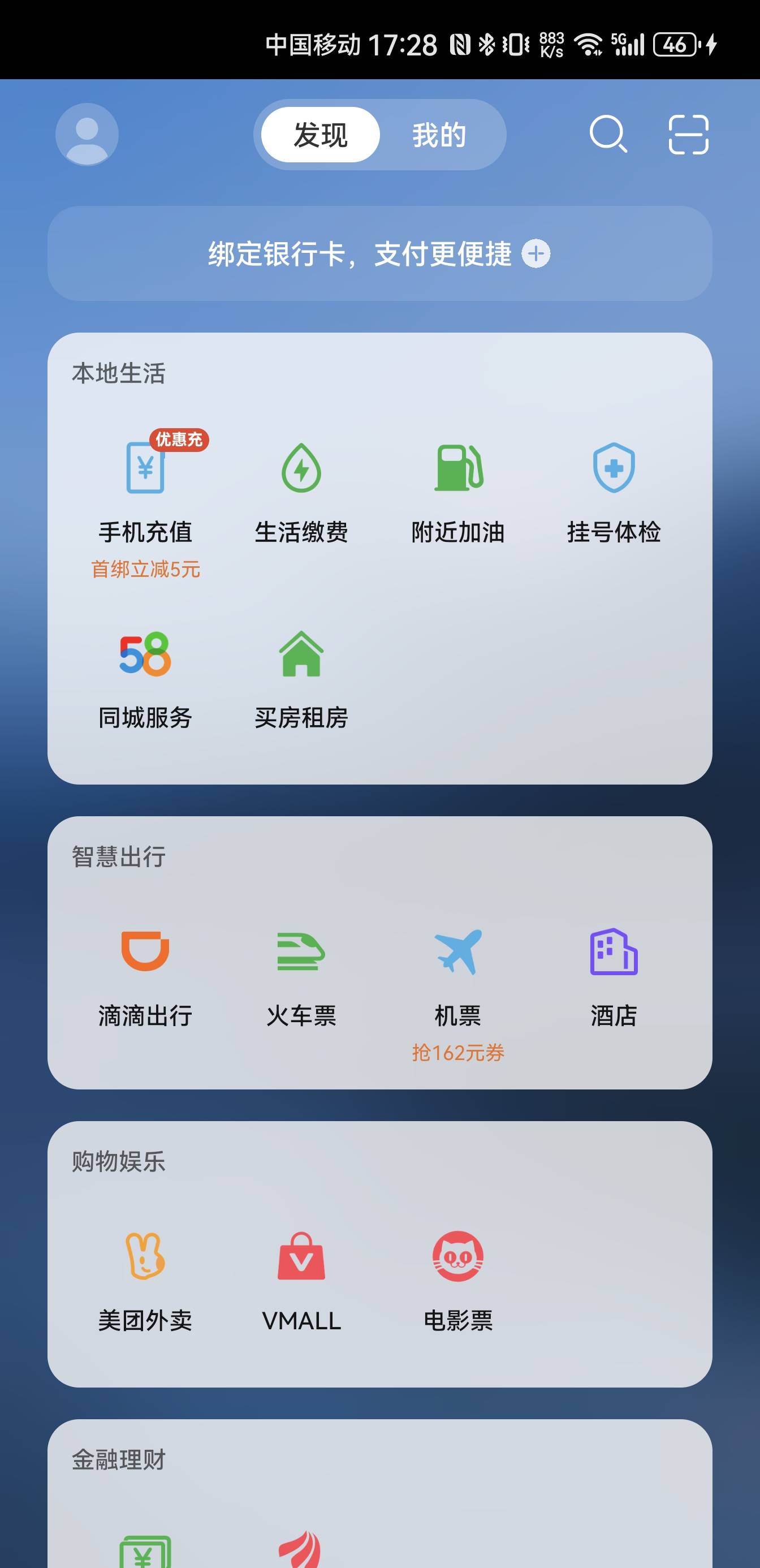Book a 酒店 hotel
760x1568 pixels.
(x=614, y=977)
